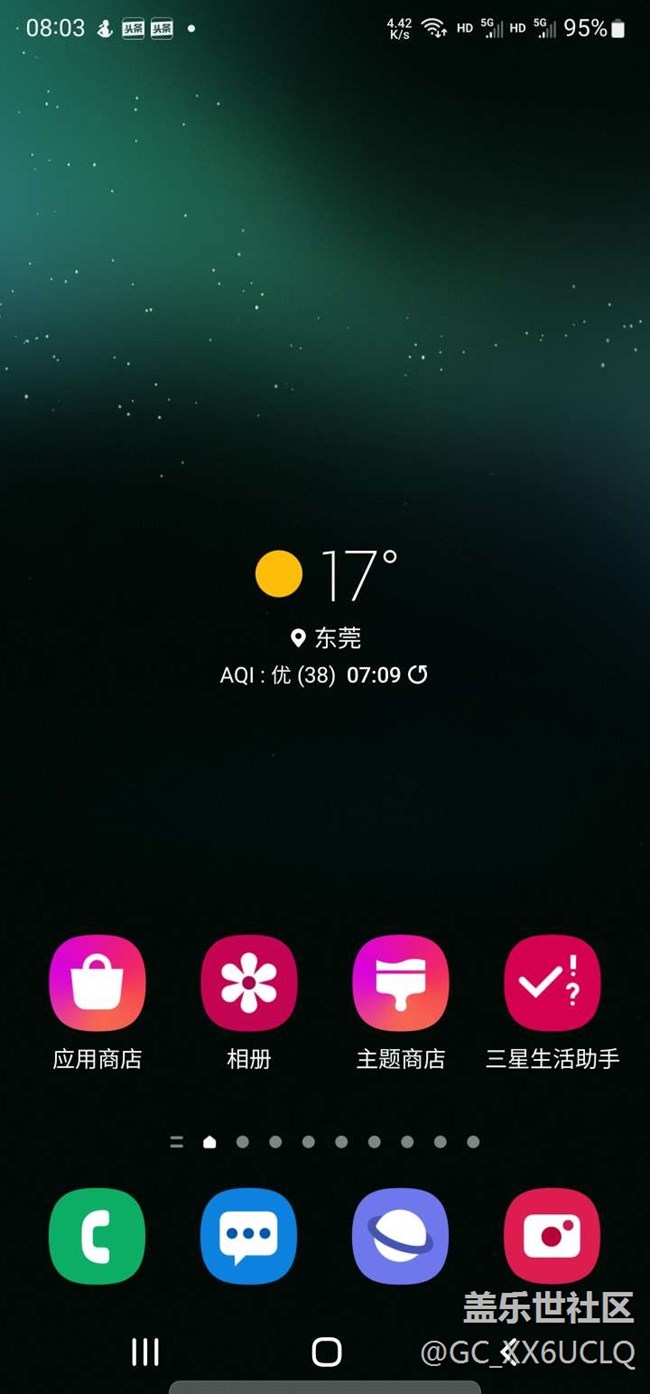The height and width of the screenshot is (1394, 650).
Task: Tap the home system button
Action: tap(326, 1352)
